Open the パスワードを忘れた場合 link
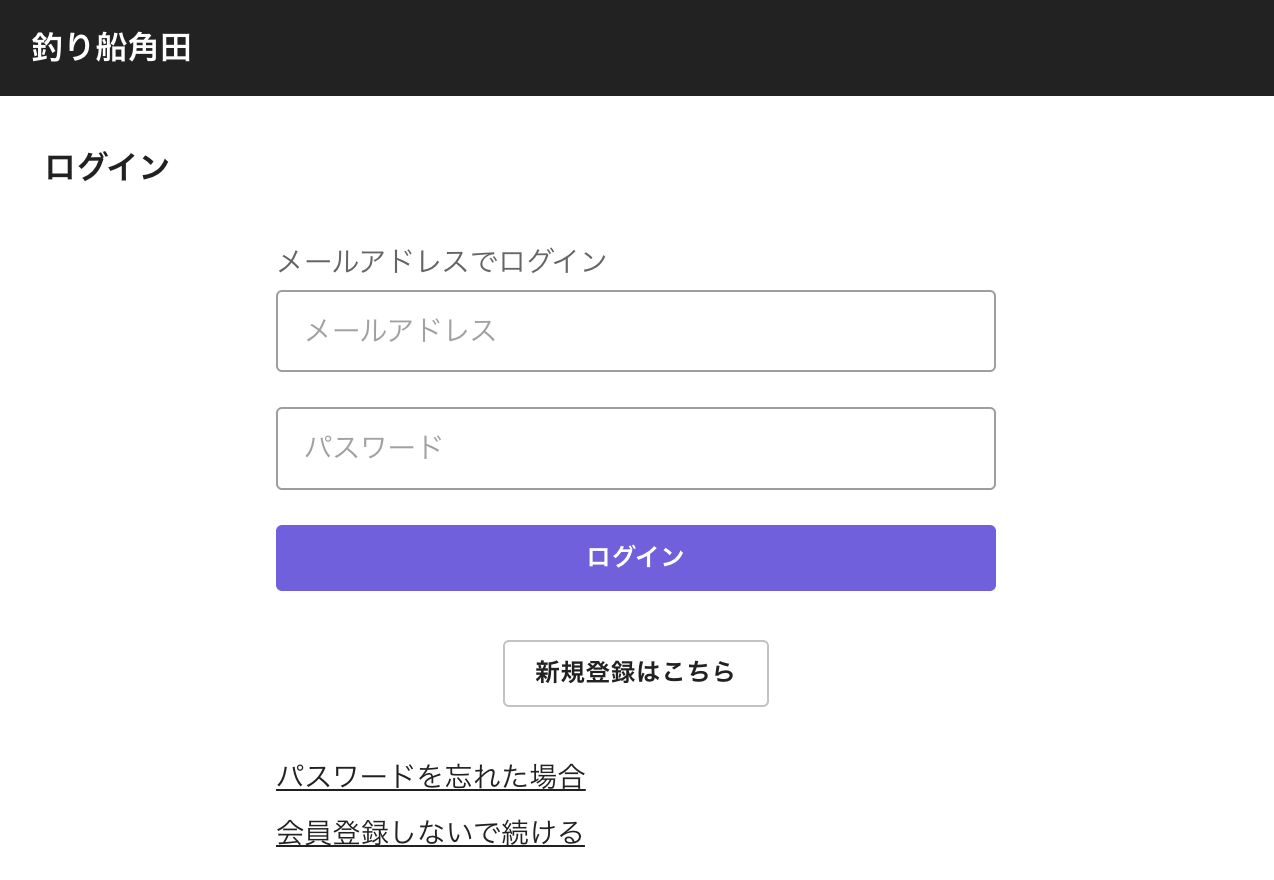Image resolution: width=1274 pixels, height=880 pixels. pyautogui.click(x=430, y=776)
